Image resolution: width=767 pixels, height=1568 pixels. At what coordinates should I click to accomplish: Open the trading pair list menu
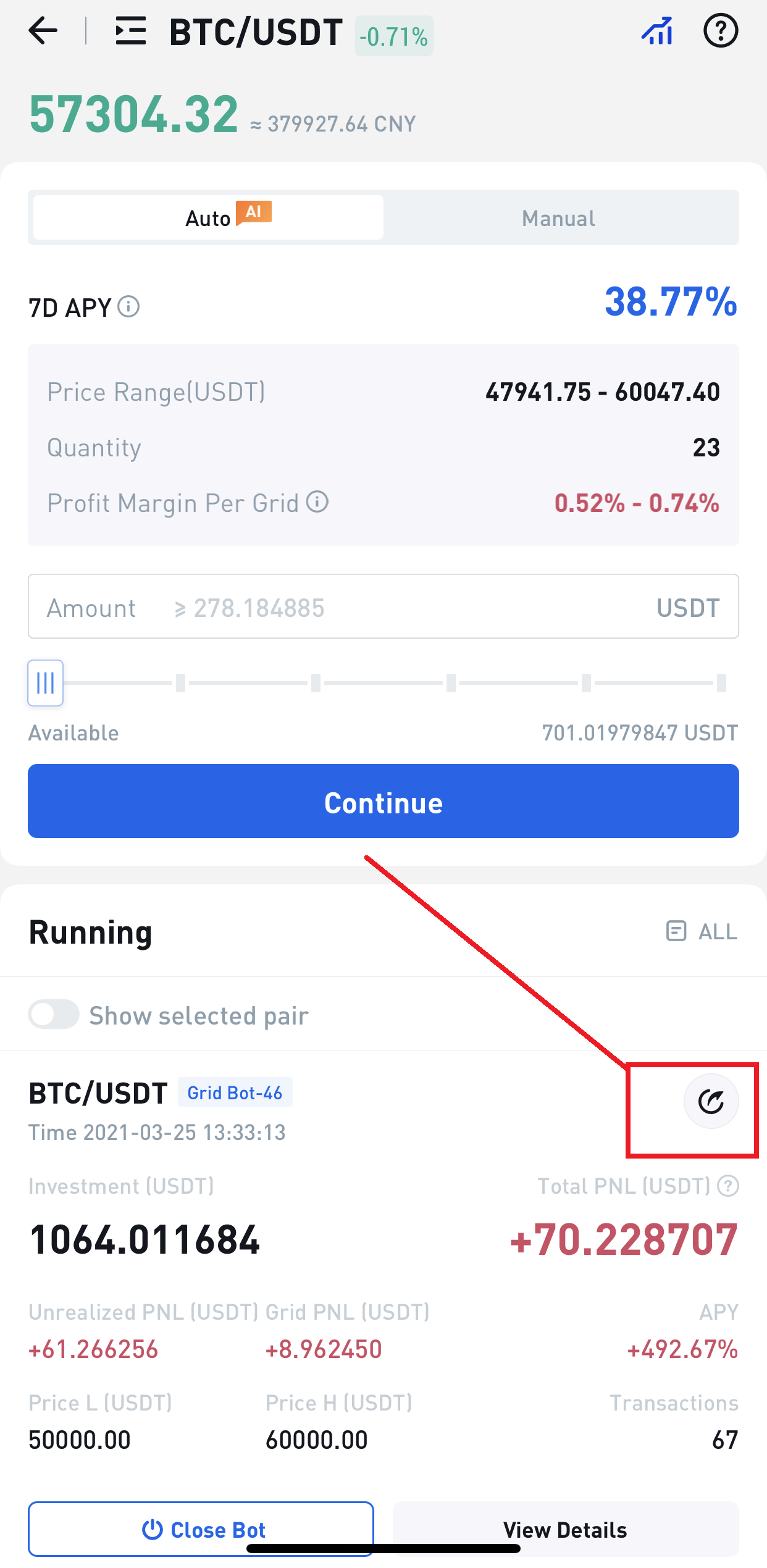131,31
